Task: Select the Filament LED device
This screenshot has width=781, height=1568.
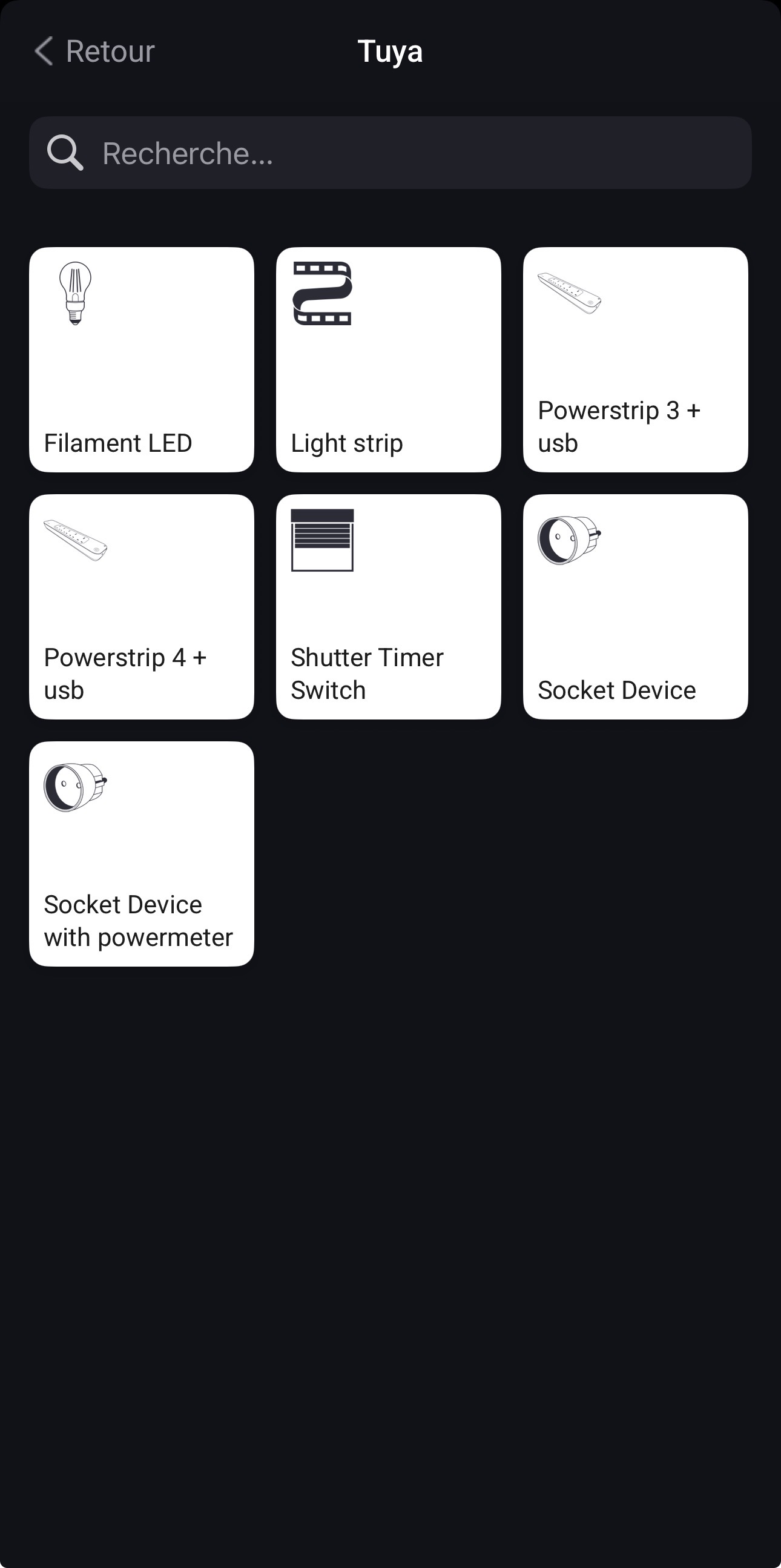Action: click(x=142, y=359)
